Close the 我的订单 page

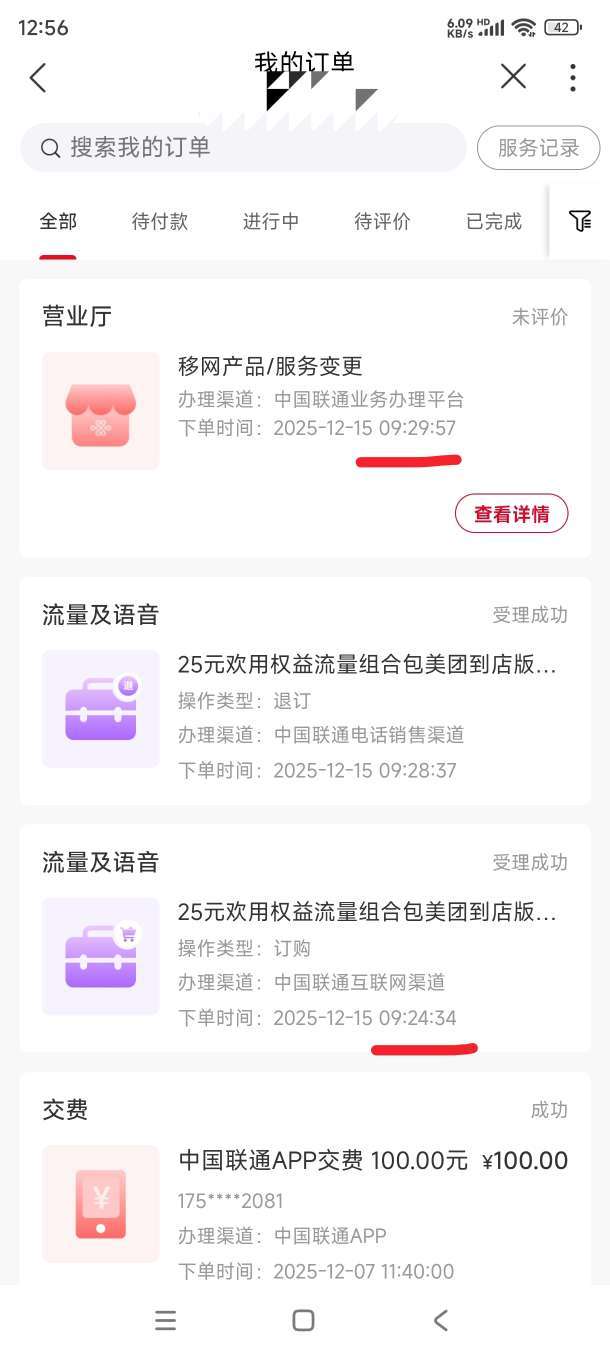[x=513, y=77]
